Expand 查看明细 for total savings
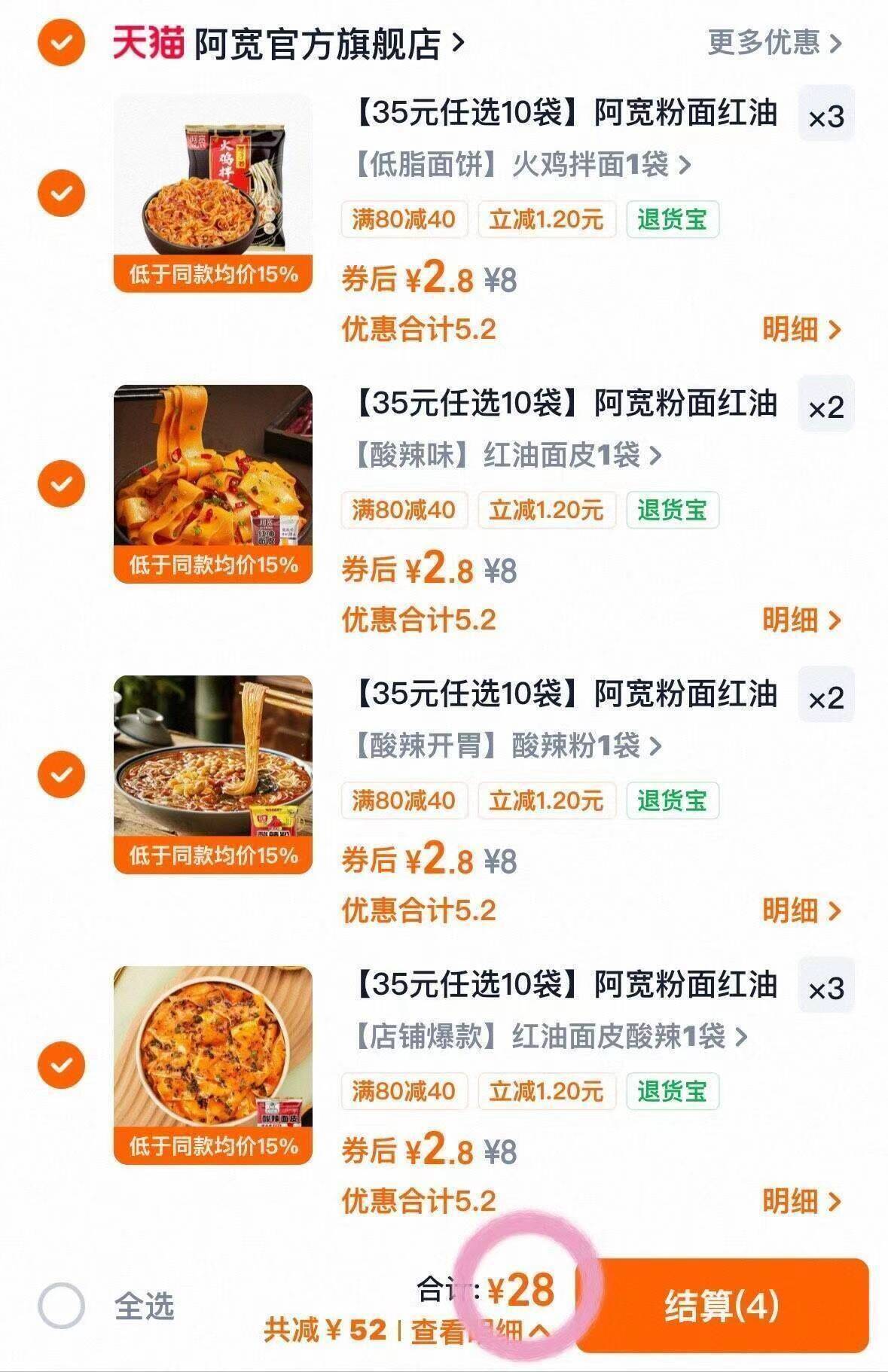 (481, 1331)
